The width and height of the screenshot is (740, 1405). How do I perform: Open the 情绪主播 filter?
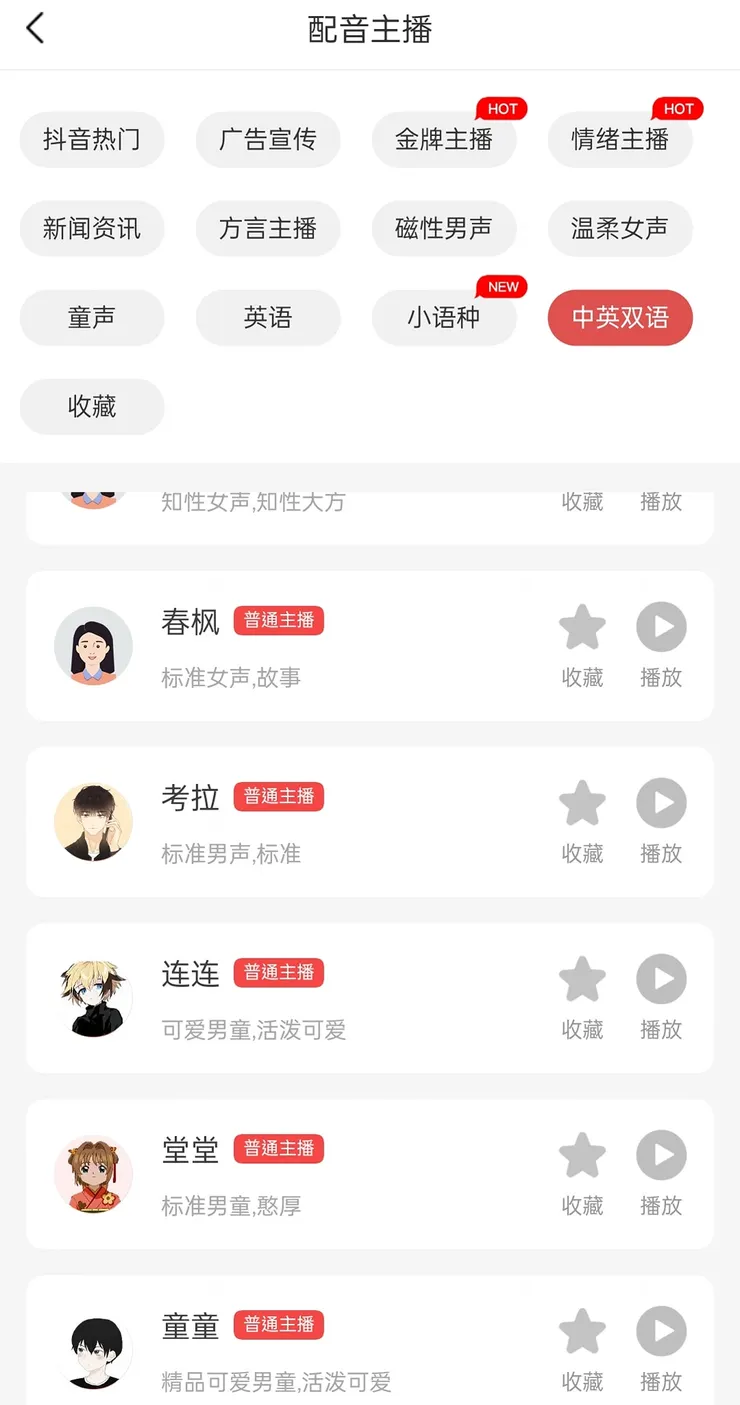[x=620, y=140]
